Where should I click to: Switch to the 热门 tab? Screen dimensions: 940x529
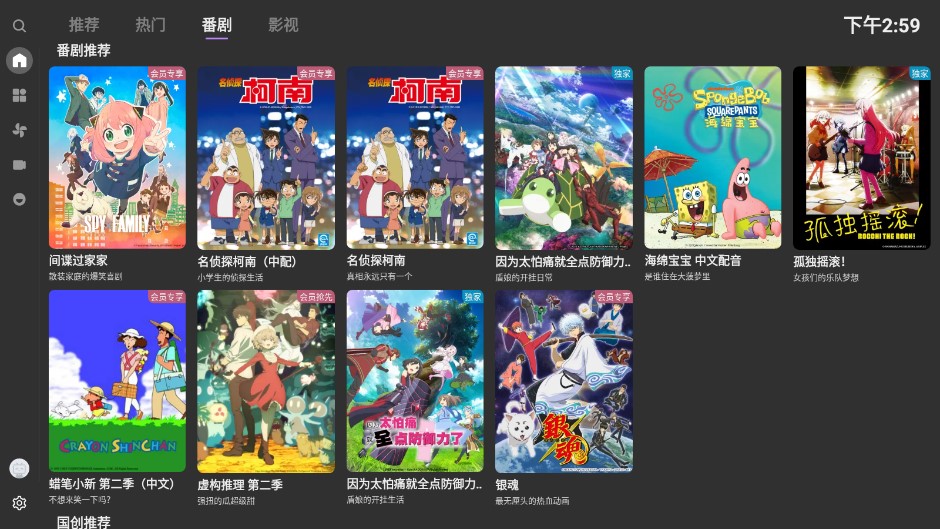tap(150, 25)
